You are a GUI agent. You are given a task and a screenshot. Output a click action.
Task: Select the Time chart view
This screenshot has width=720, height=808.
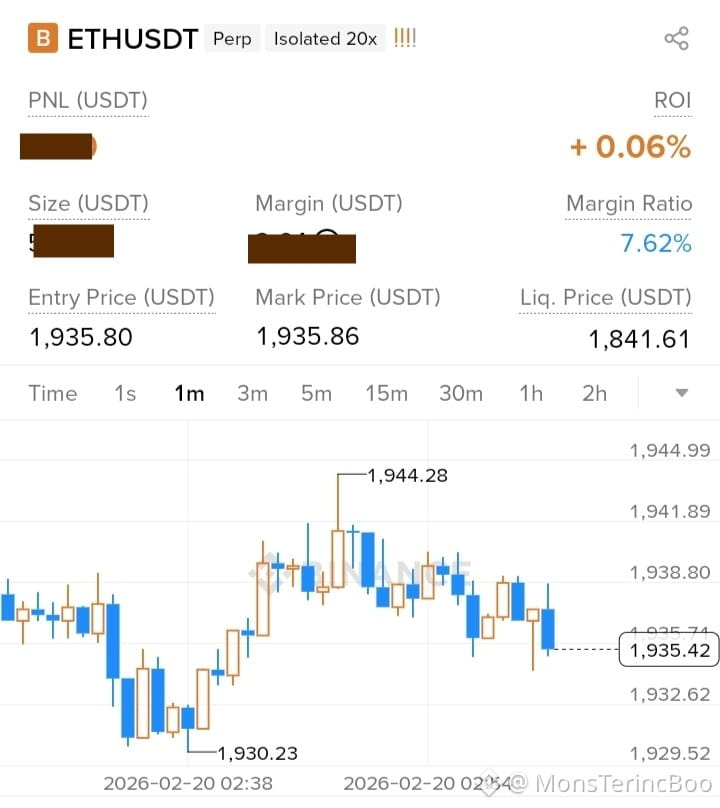point(53,394)
